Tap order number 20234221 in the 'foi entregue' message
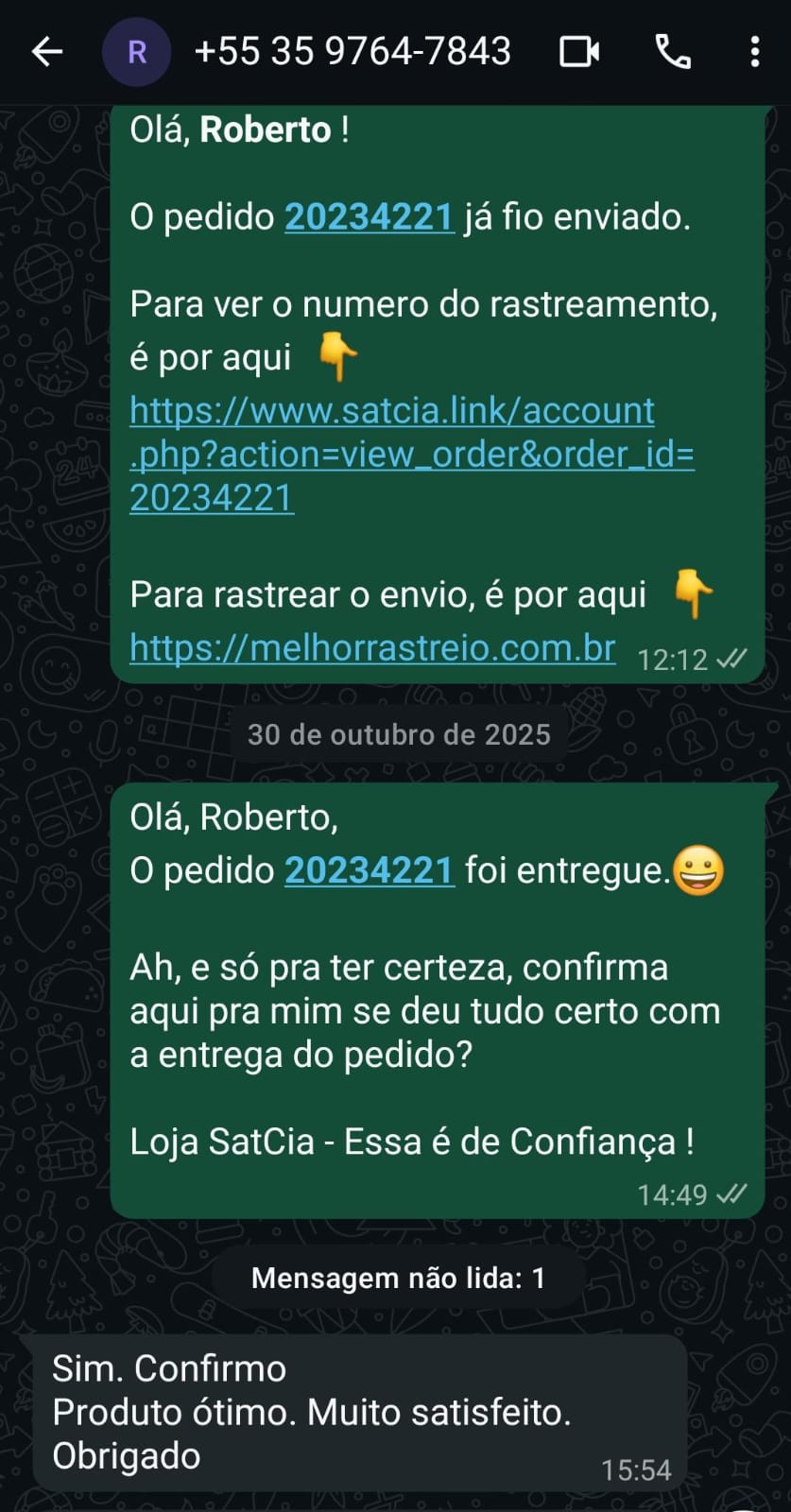The width and height of the screenshot is (791, 1512). pyautogui.click(x=370, y=870)
